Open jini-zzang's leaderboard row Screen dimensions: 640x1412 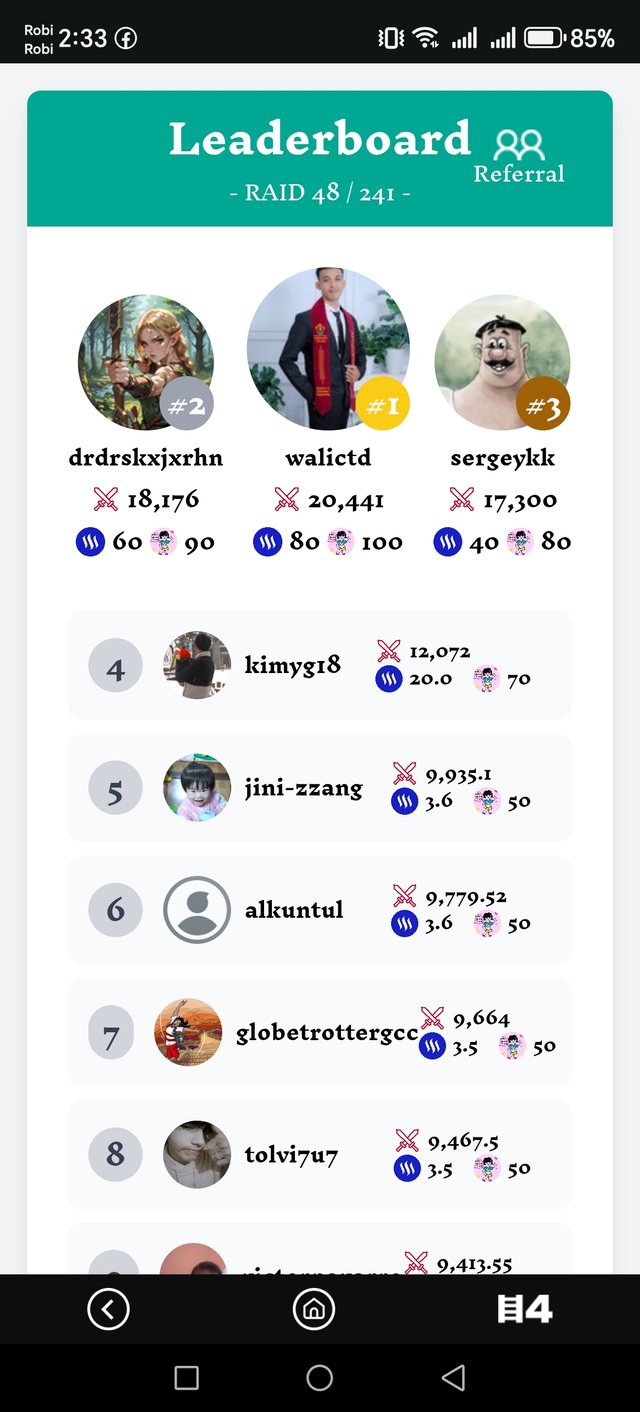click(319, 788)
